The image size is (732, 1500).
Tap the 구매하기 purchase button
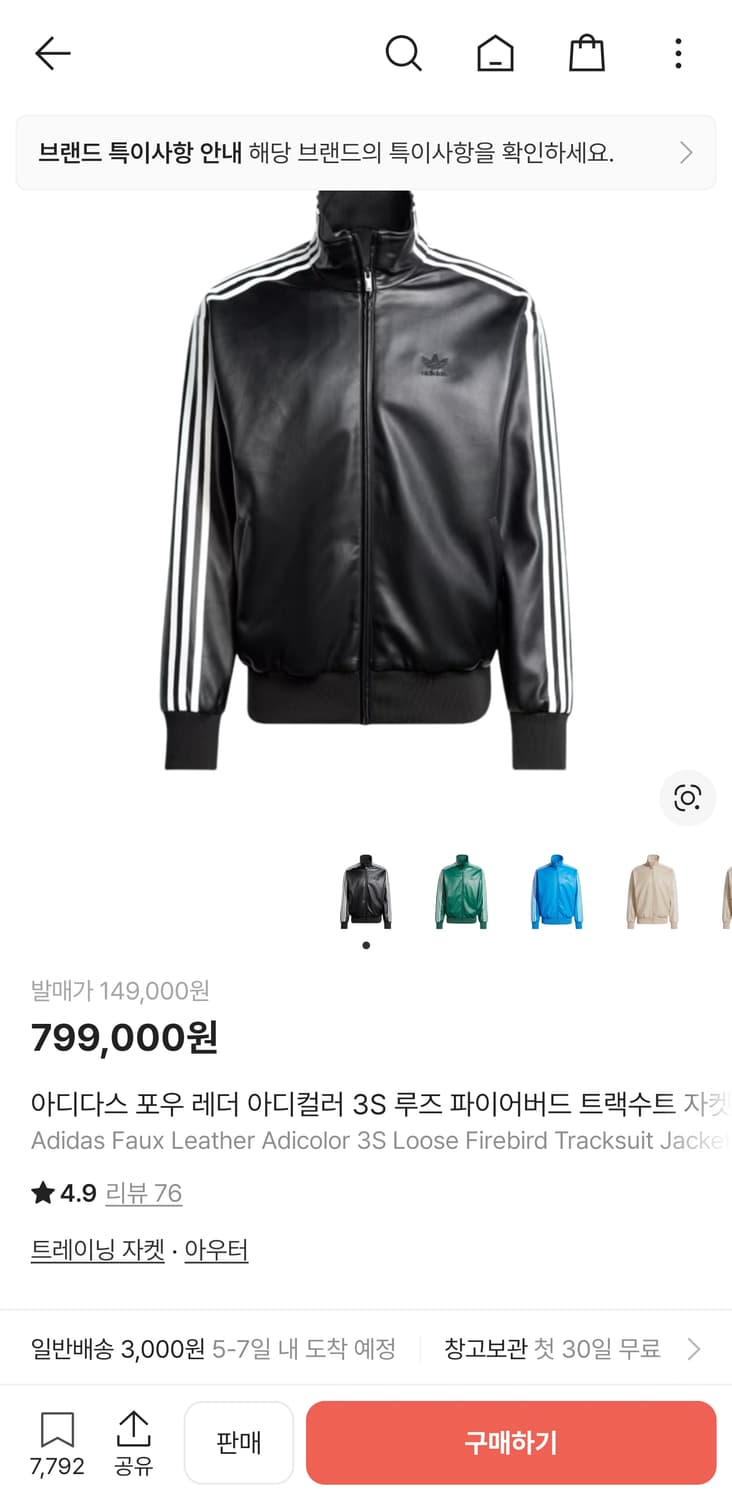(x=511, y=1442)
